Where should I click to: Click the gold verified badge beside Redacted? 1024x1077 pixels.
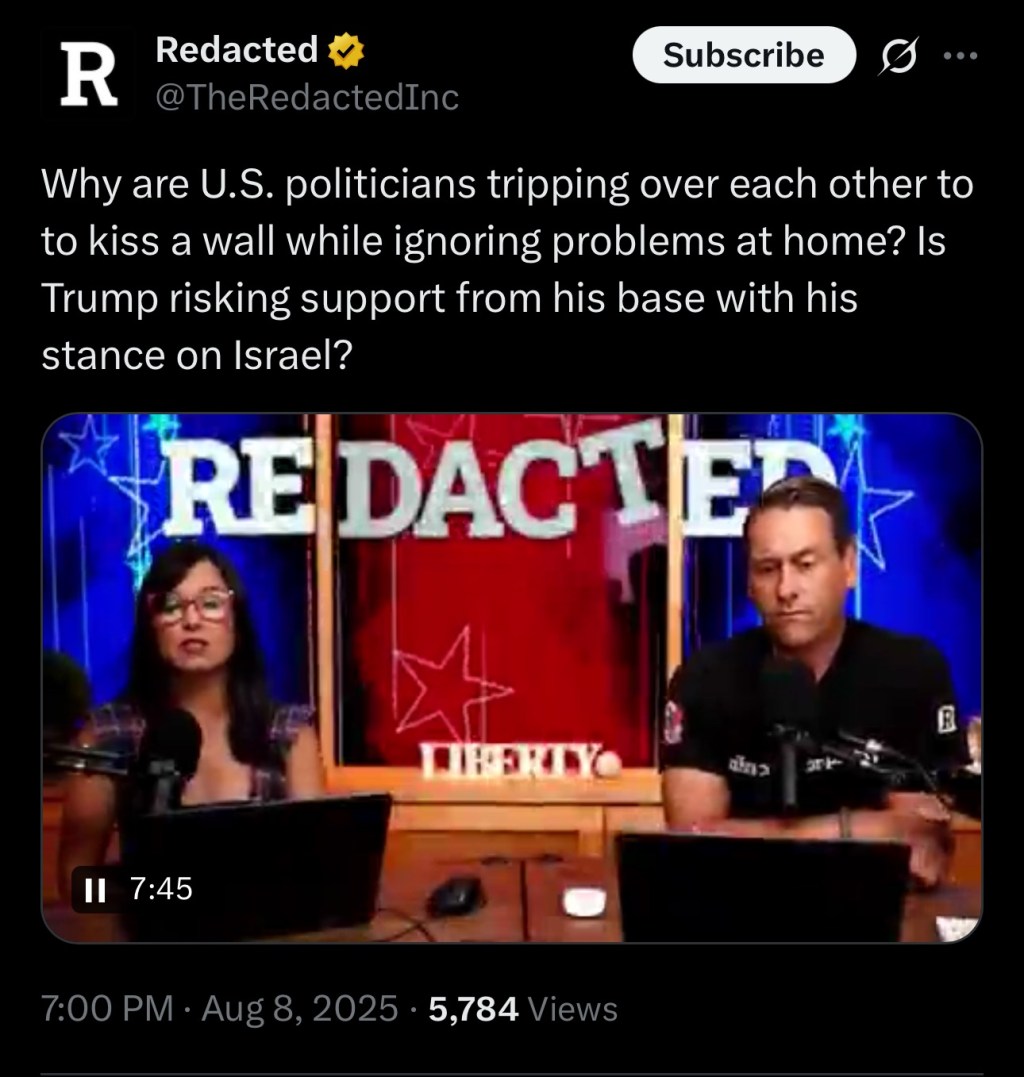pos(345,48)
